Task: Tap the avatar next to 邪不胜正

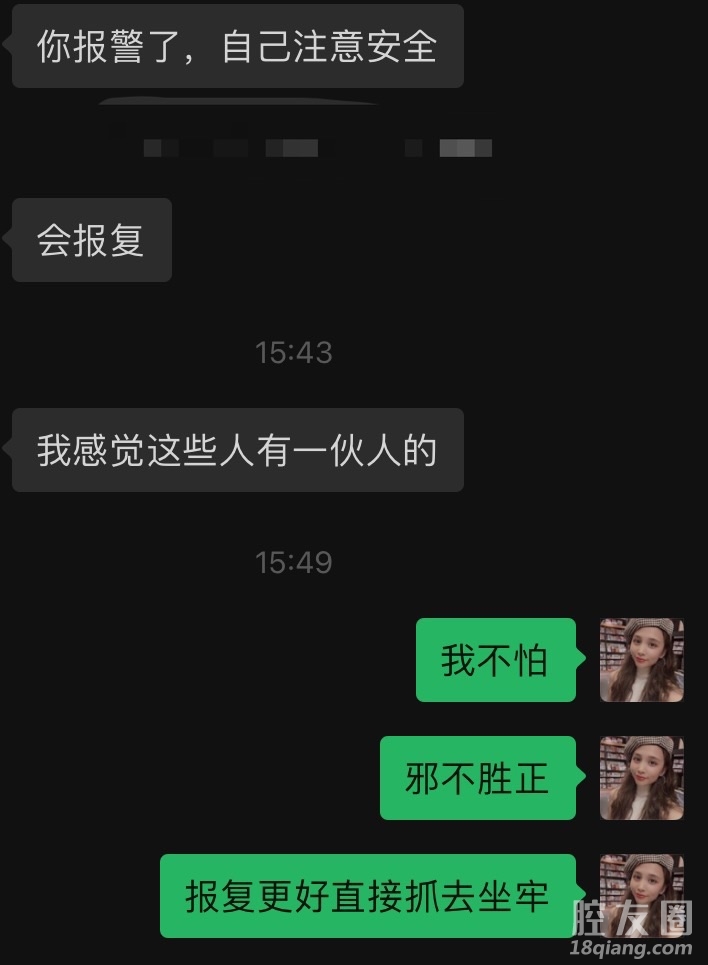Action: pos(641,778)
